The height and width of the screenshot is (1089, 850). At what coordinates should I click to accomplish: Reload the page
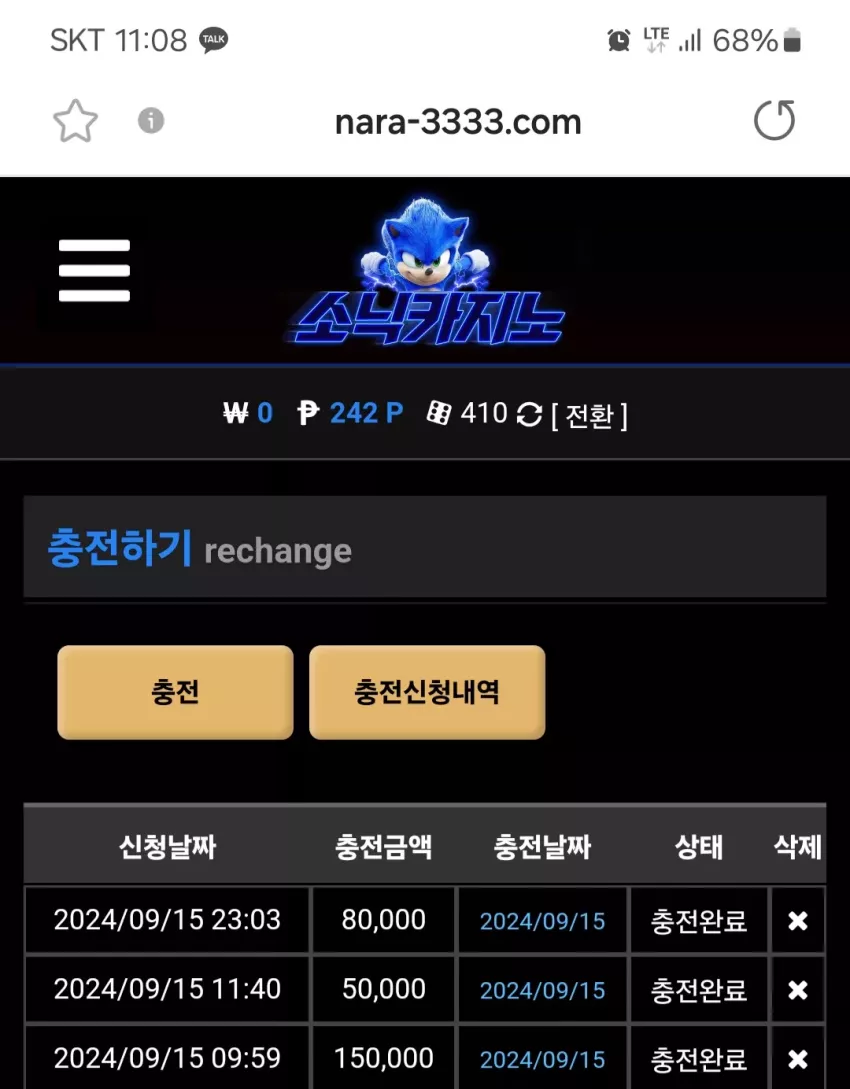(774, 120)
